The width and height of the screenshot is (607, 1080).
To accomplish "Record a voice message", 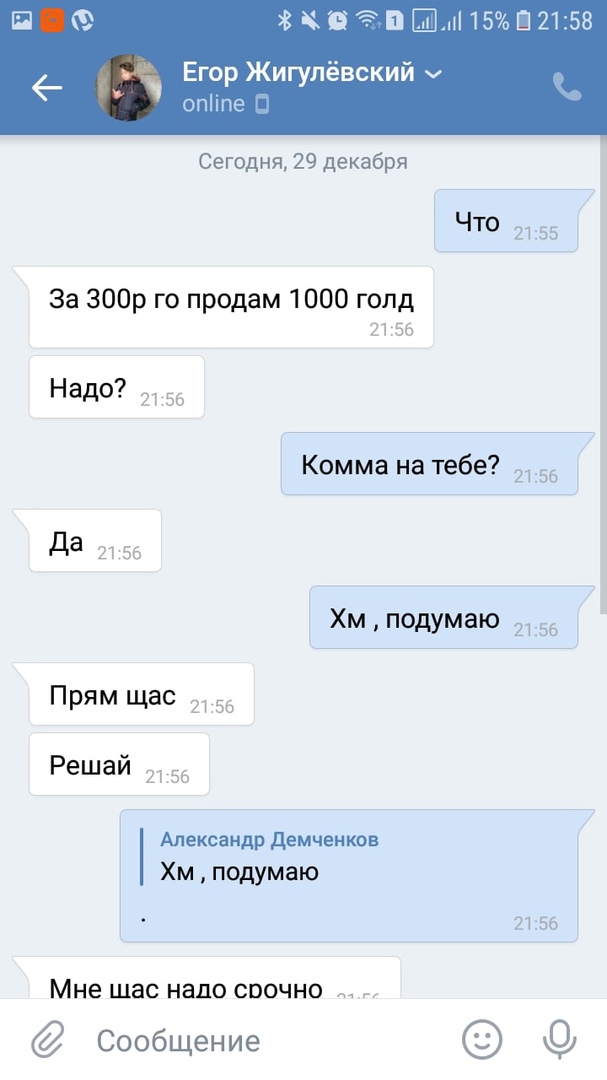I will point(560,1040).
